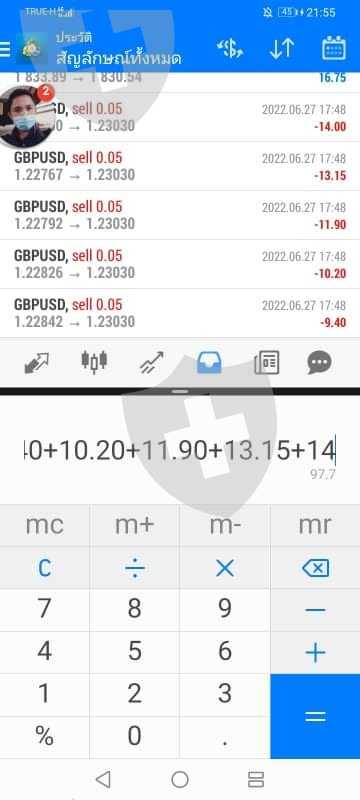The width and height of the screenshot is (360, 800).
Task: Open the currency symbol filter icon
Action: click(229, 49)
